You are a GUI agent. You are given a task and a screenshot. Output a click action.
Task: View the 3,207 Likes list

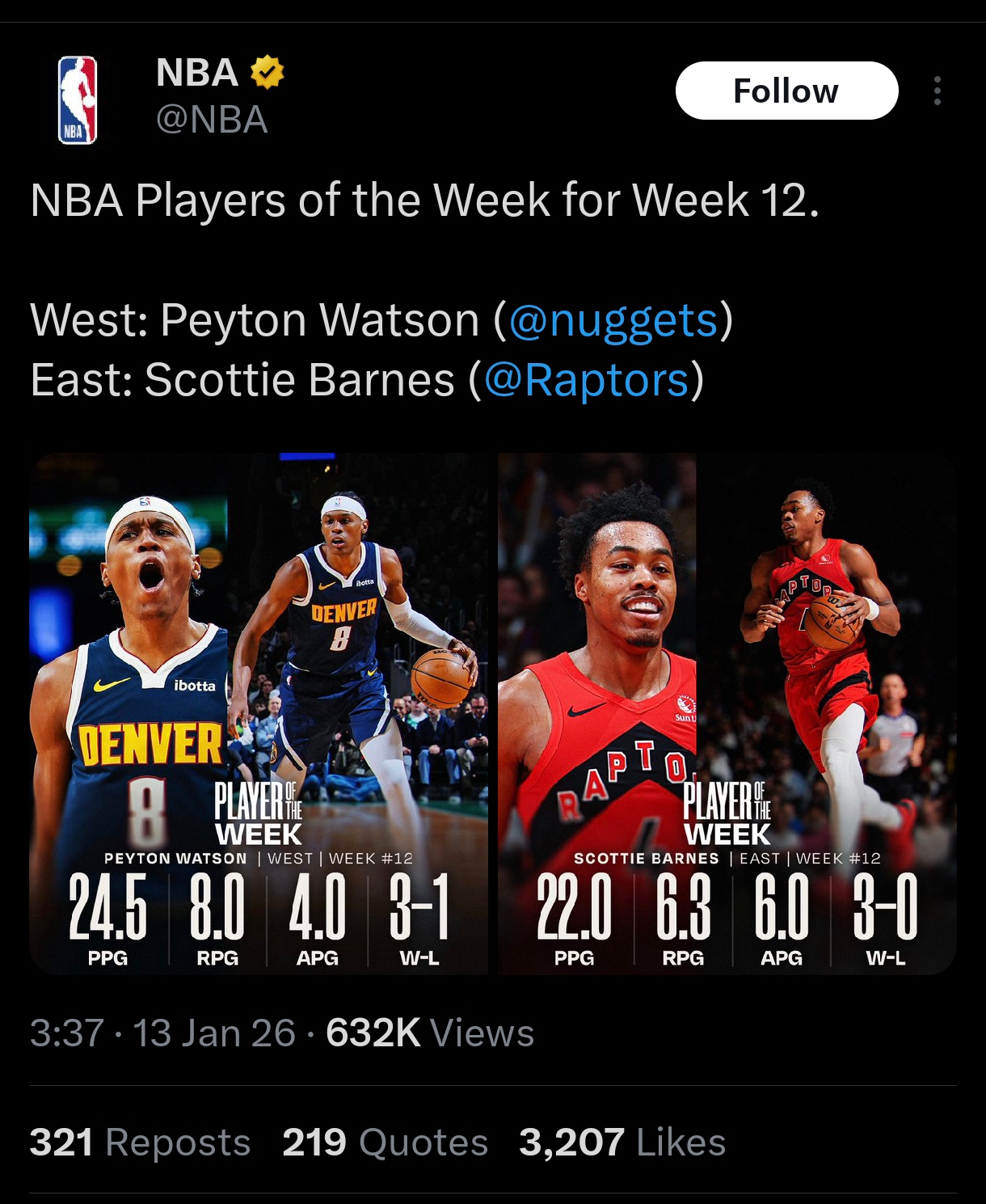click(x=622, y=1142)
